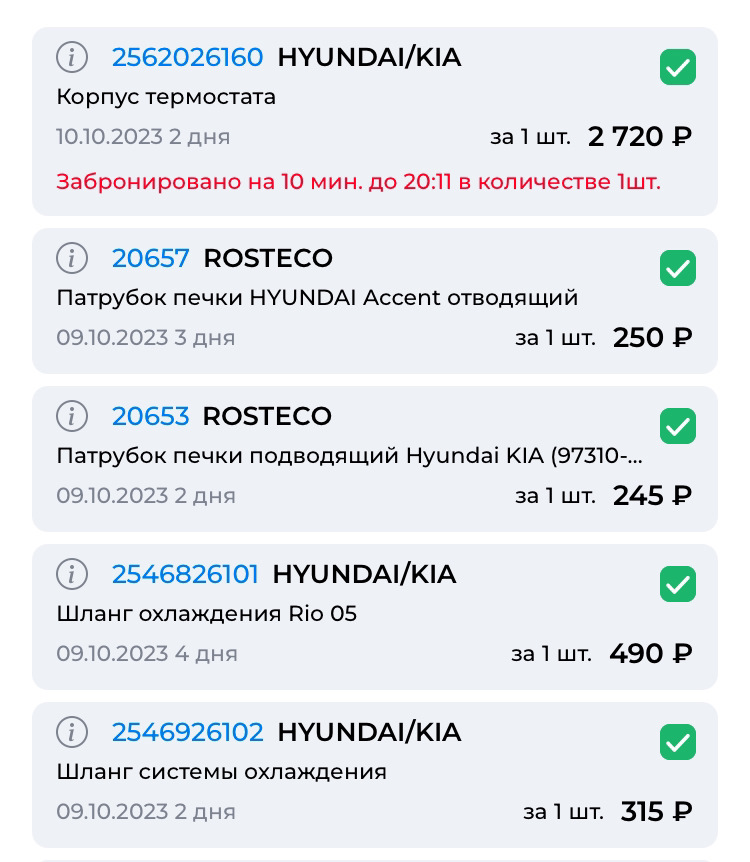This screenshot has height=862, width=750.
Task: Click part number 20653 link
Action: (x=150, y=416)
